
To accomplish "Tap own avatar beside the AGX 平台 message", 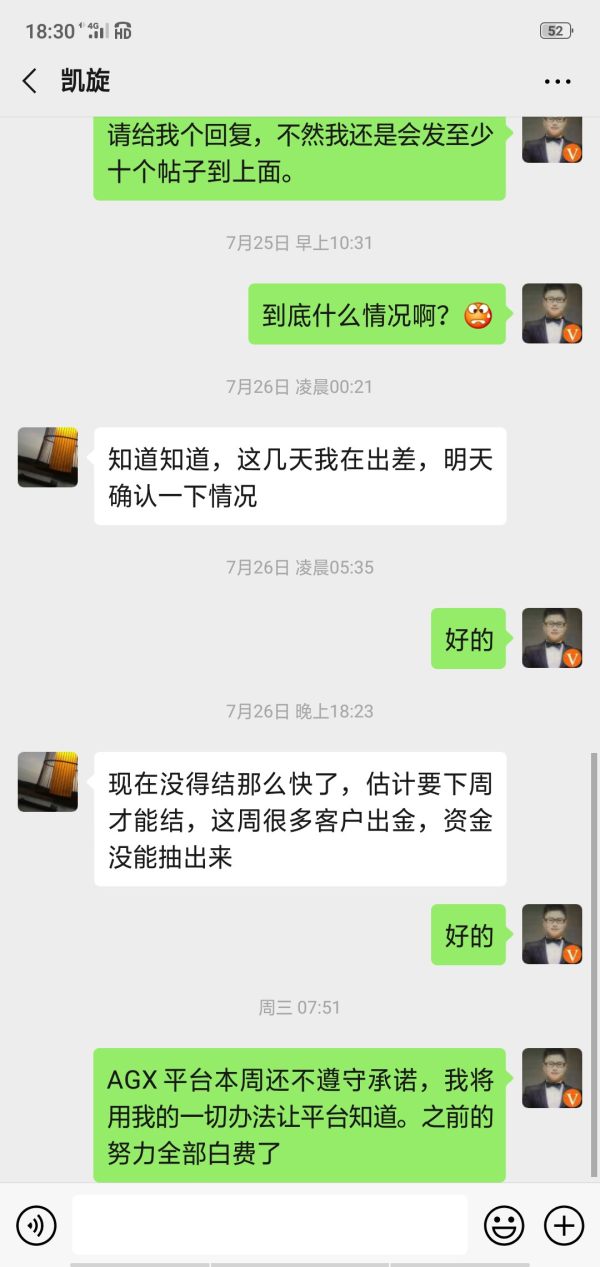I will (552, 1078).
